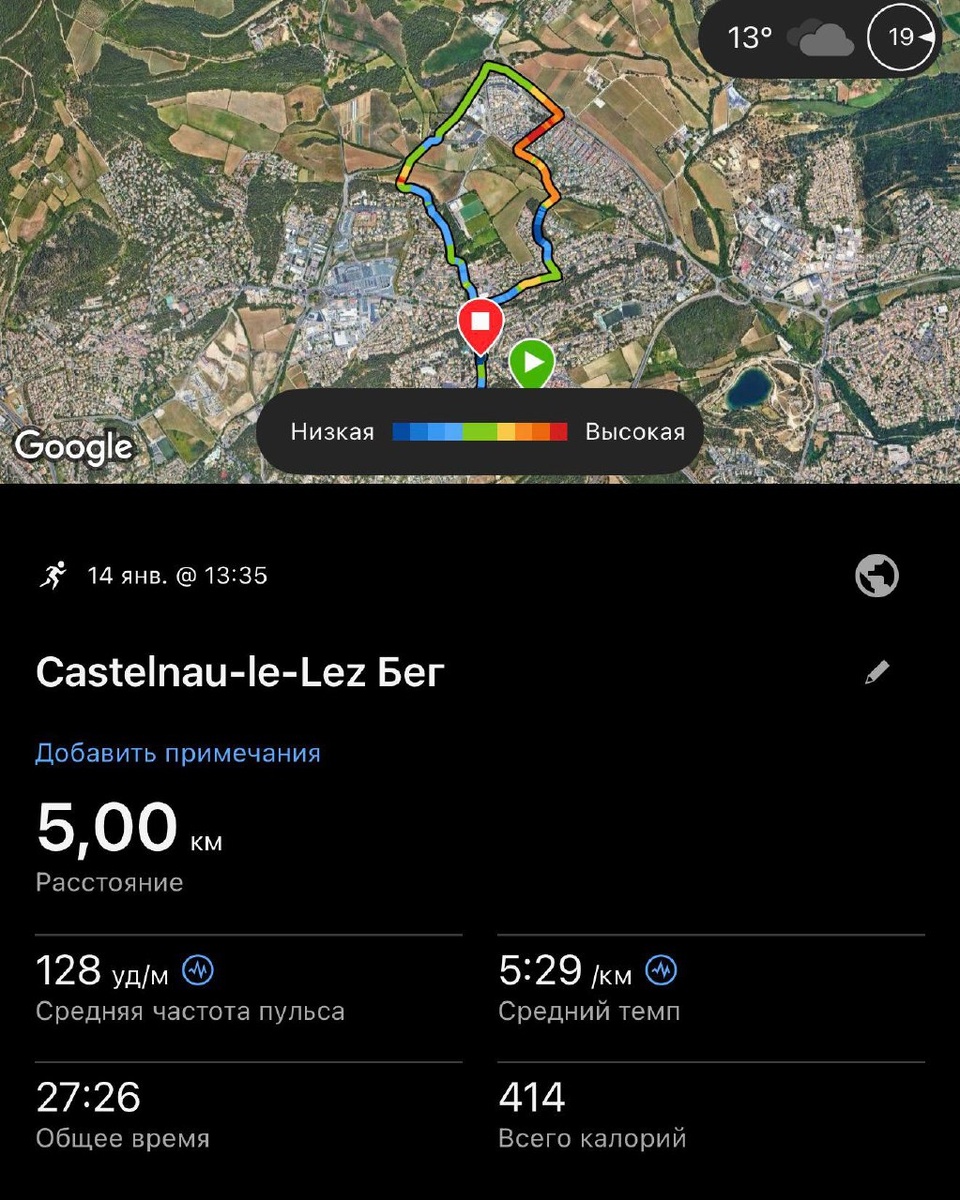Show heart rate info icon next to 128 уд/м
Screen dimensions: 960x1200
pos(198,969)
